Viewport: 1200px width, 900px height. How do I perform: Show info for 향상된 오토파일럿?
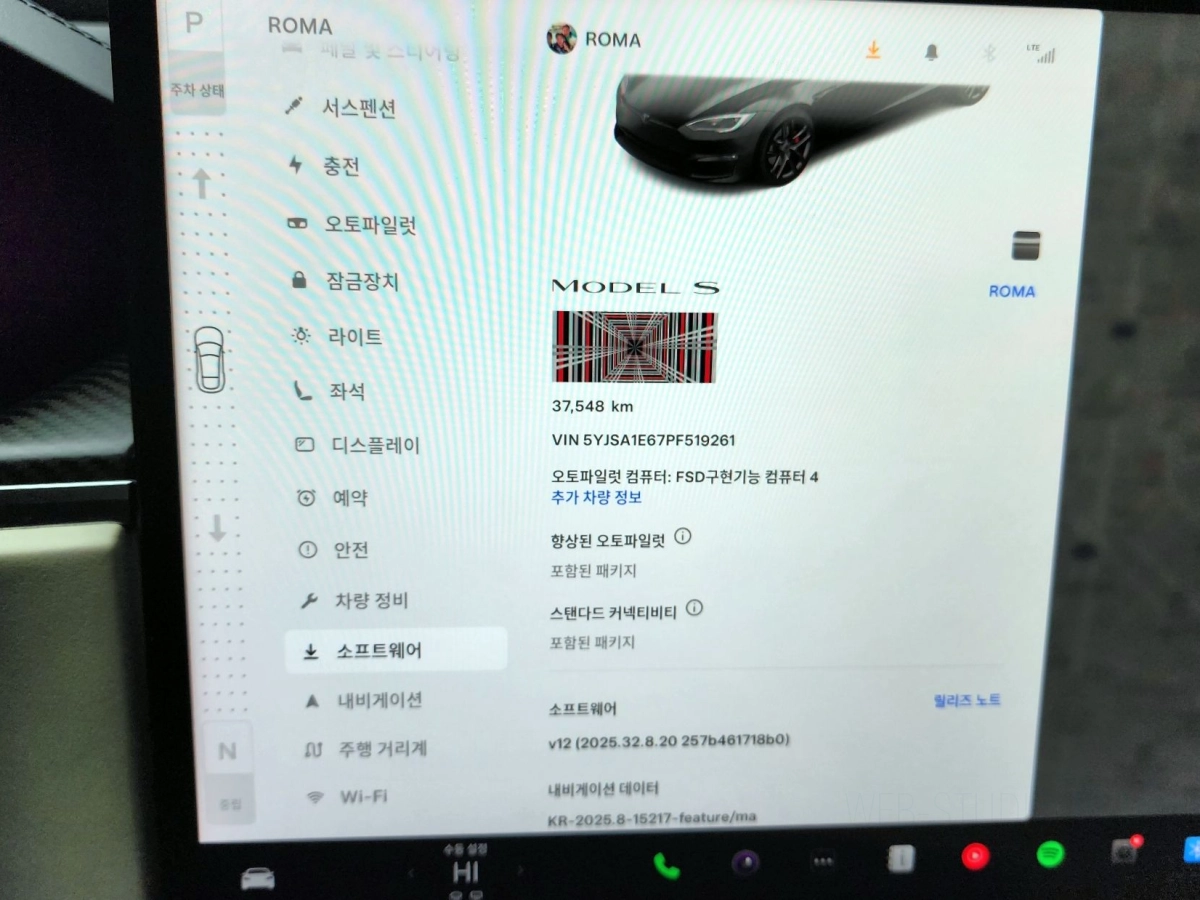point(683,536)
